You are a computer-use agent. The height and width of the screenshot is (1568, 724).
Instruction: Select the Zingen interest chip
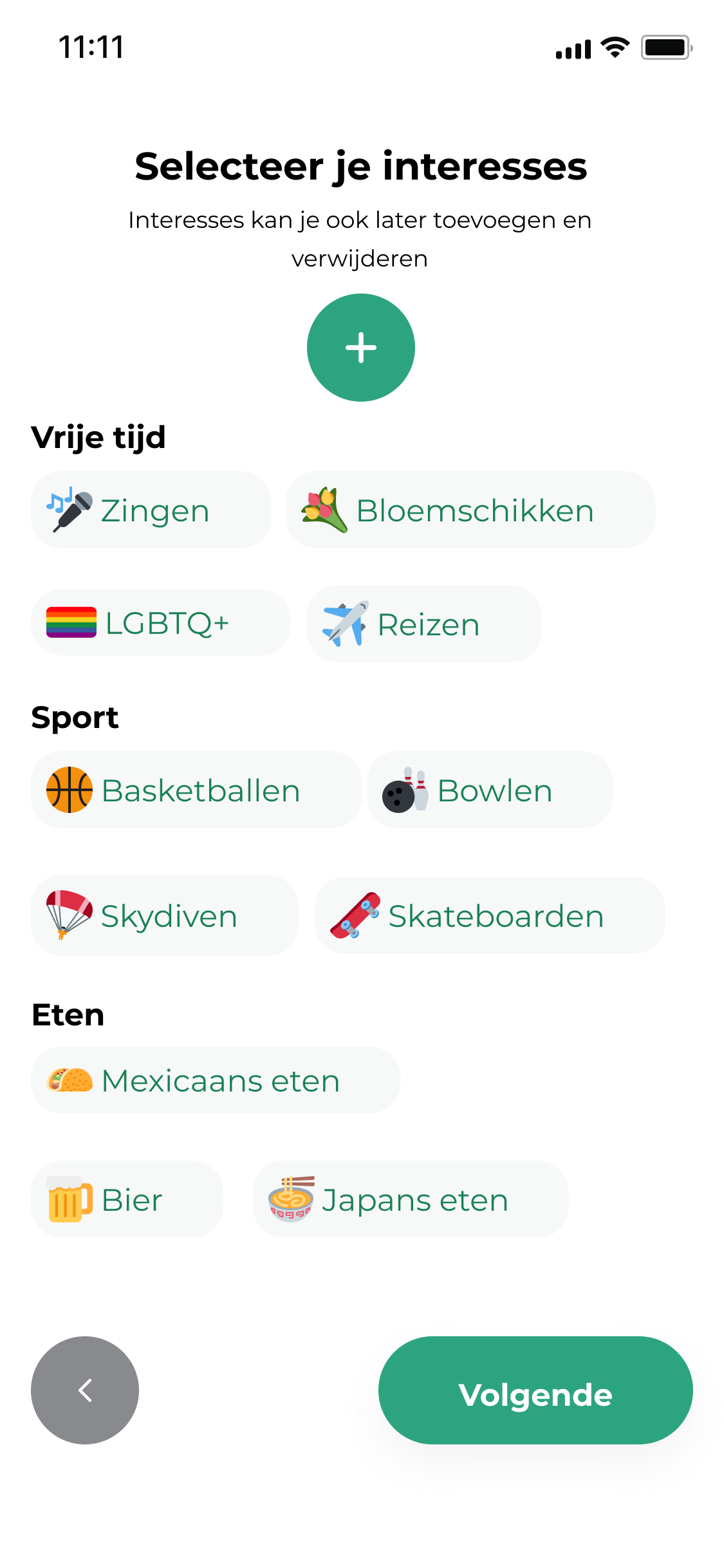(151, 510)
